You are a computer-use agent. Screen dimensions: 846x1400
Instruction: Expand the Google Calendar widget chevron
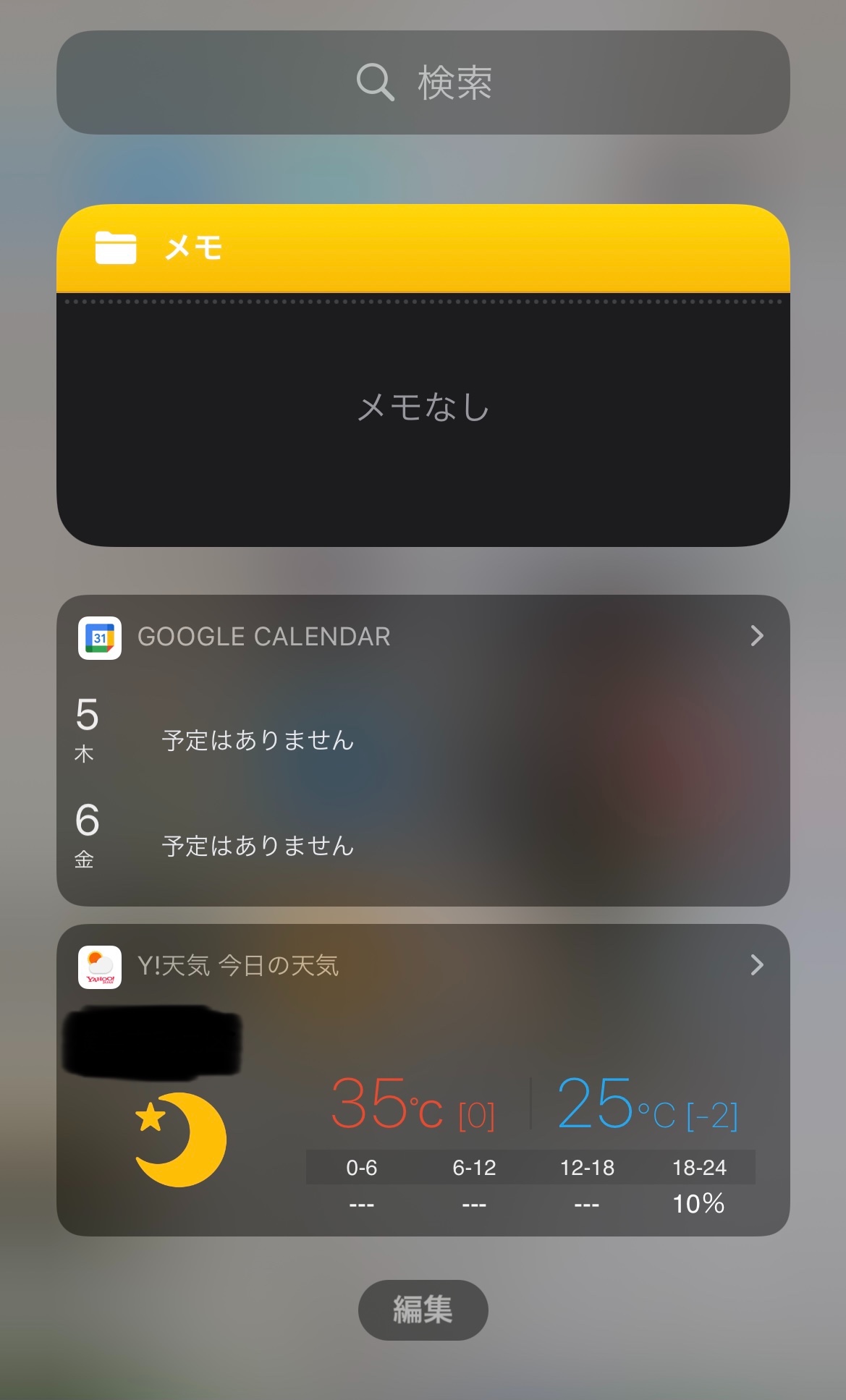pyautogui.click(x=756, y=636)
